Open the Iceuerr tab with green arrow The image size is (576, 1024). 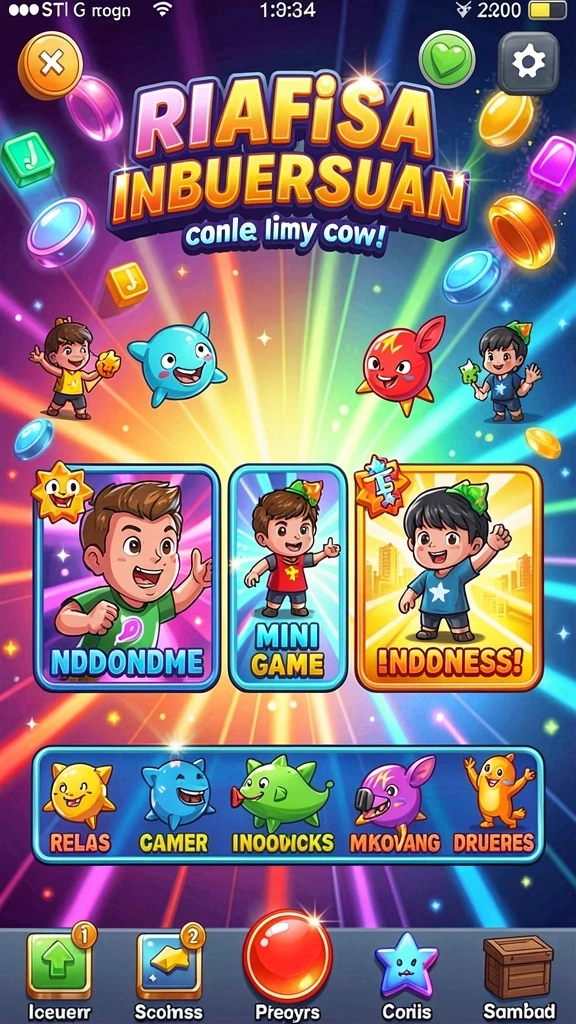point(59,972)
